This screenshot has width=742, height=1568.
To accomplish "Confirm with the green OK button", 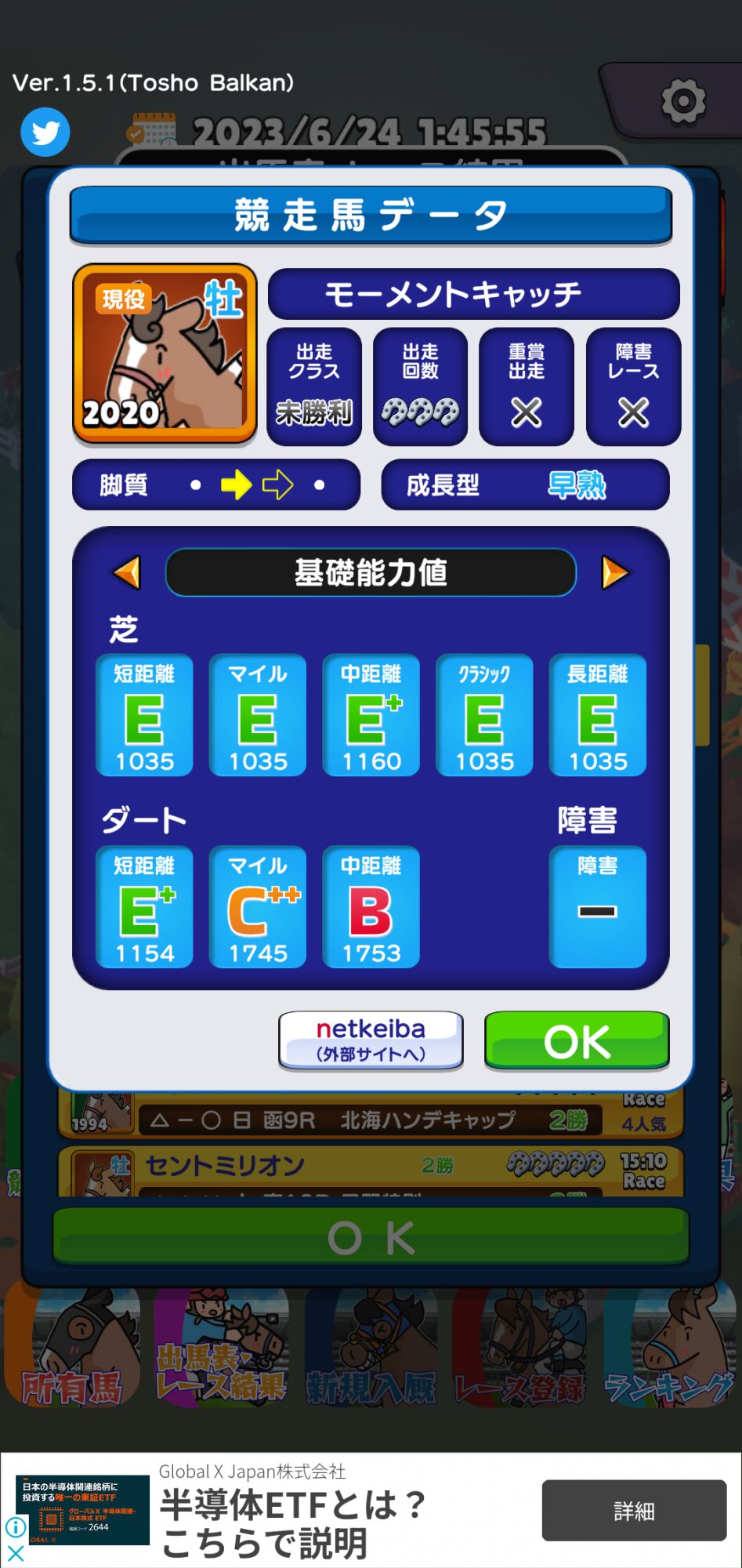I will 577,1040.
